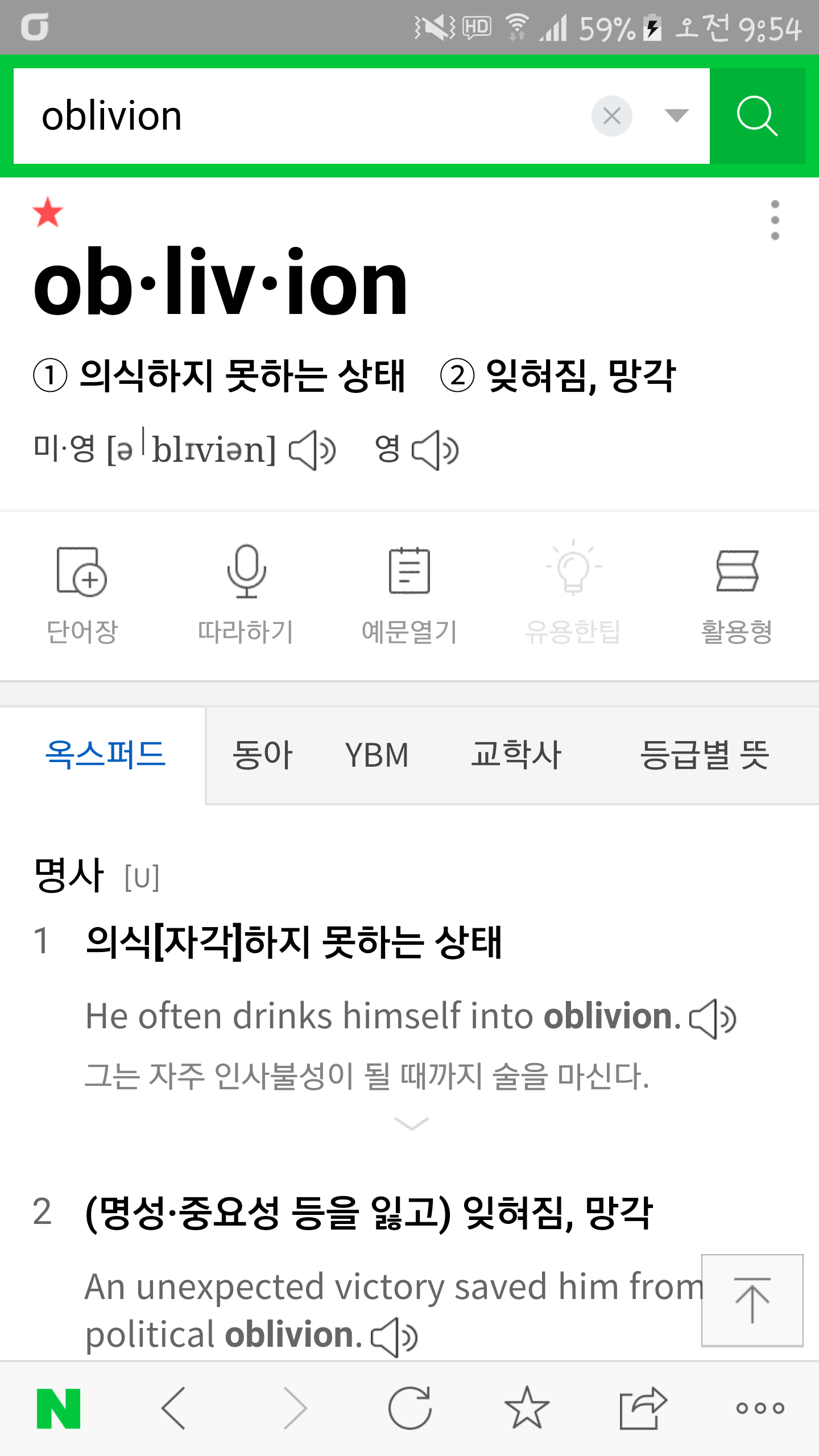This screenshot has height=1456, width=819.
Task: Switch to the 동아 dictionary tab
Action: 262,755
